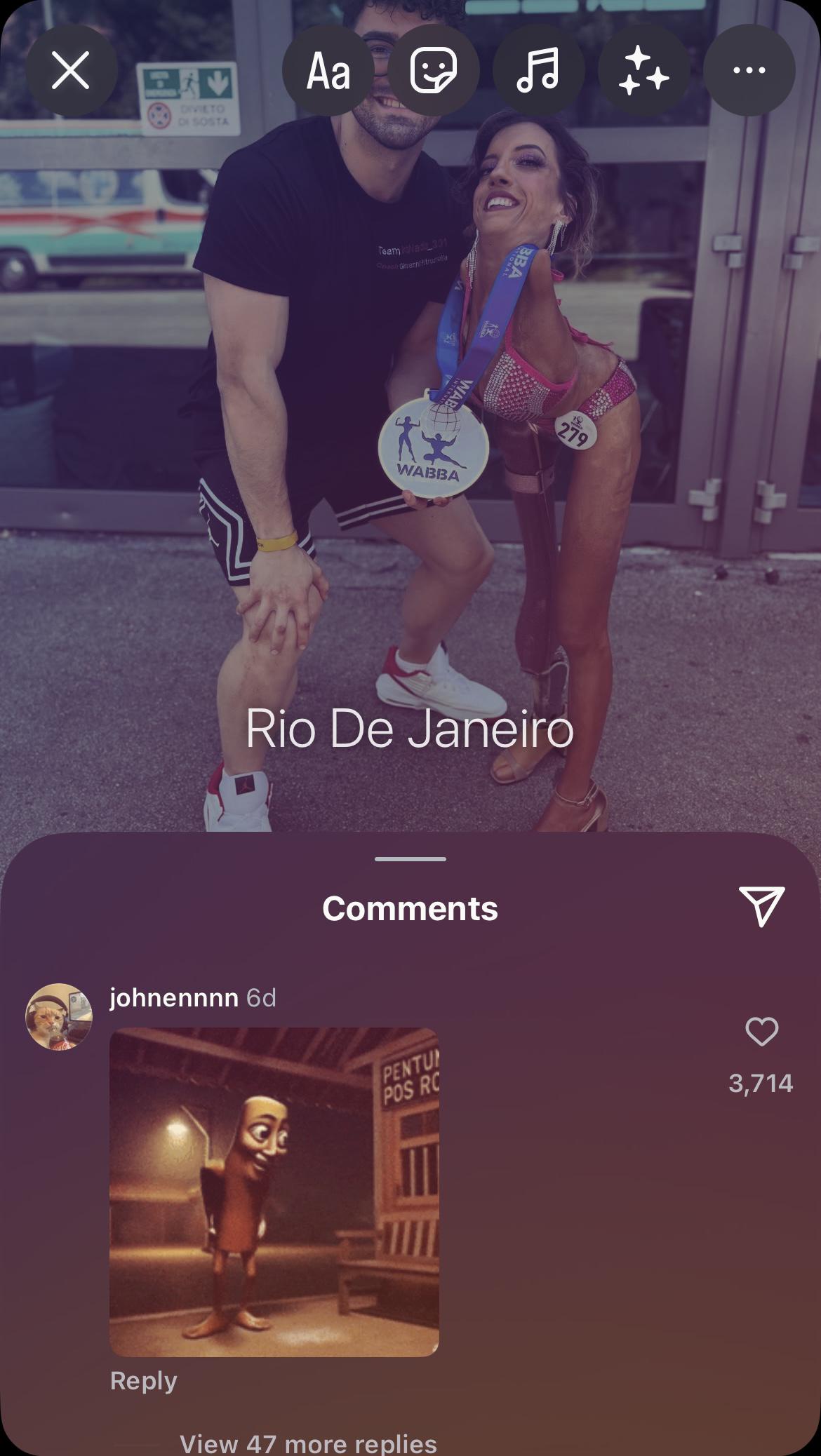
Task: Add text with the Aa tool
Action: pyautogui.click(x=328, y=71)
